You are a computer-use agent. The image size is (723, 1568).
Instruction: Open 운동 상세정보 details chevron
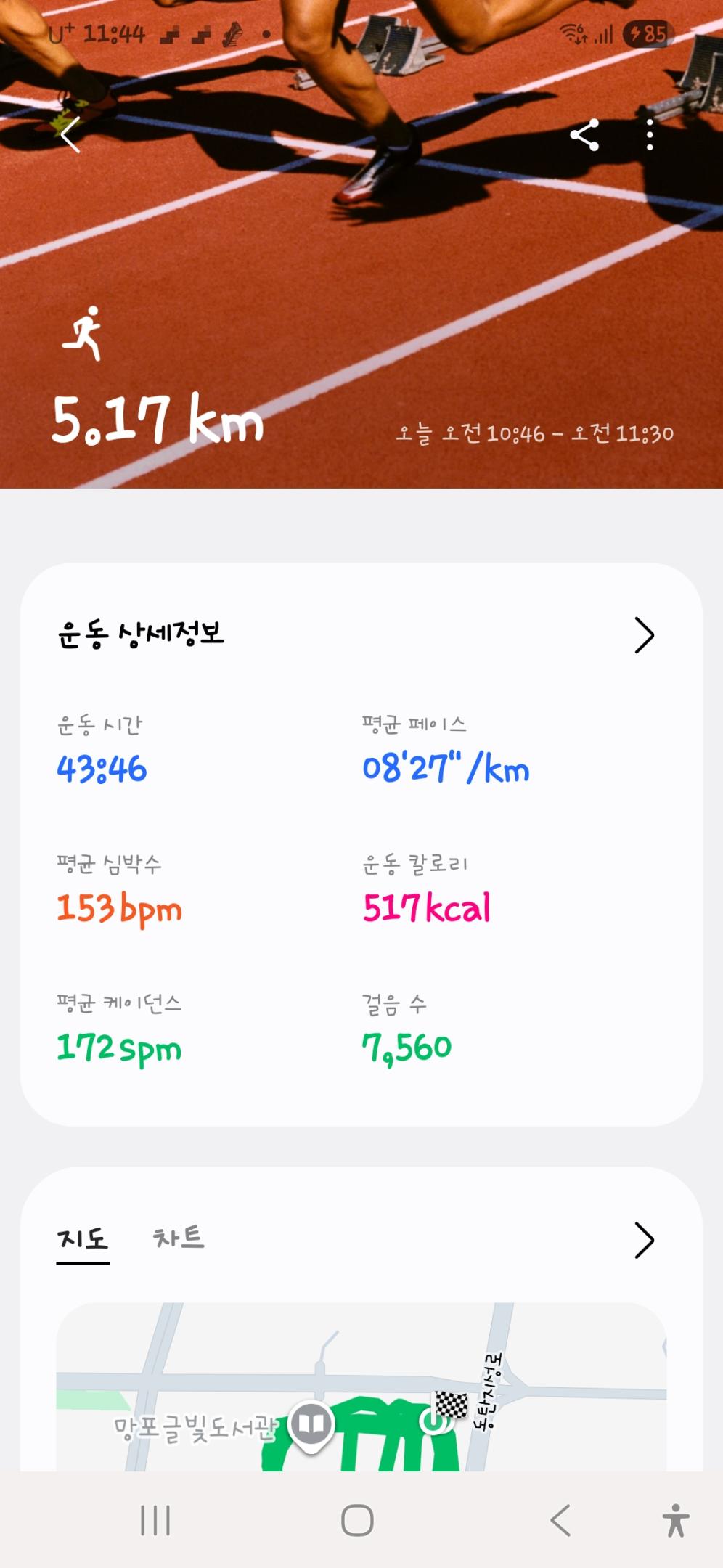pyautogui.click(x=644, y=636)
